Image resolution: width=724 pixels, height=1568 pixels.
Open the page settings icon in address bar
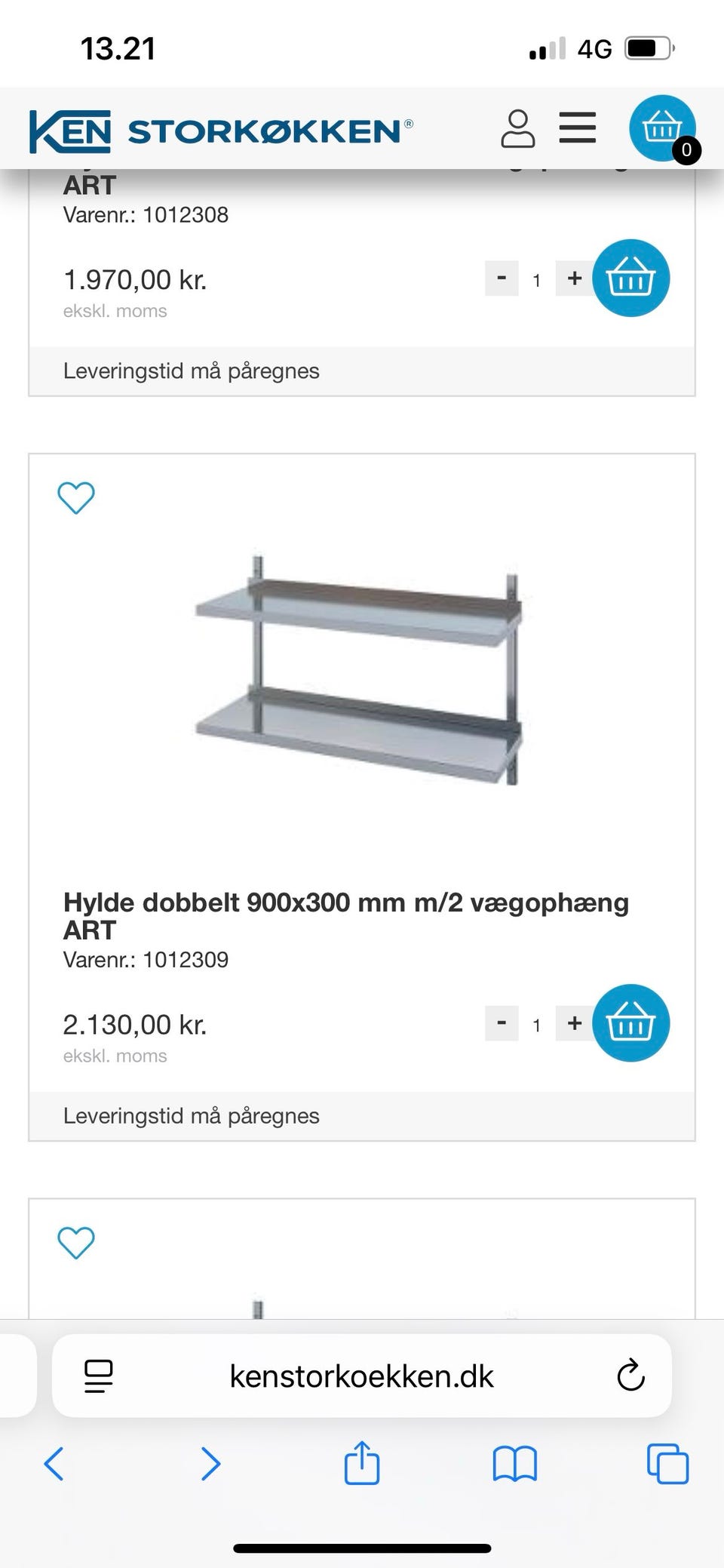point(97,1375)
